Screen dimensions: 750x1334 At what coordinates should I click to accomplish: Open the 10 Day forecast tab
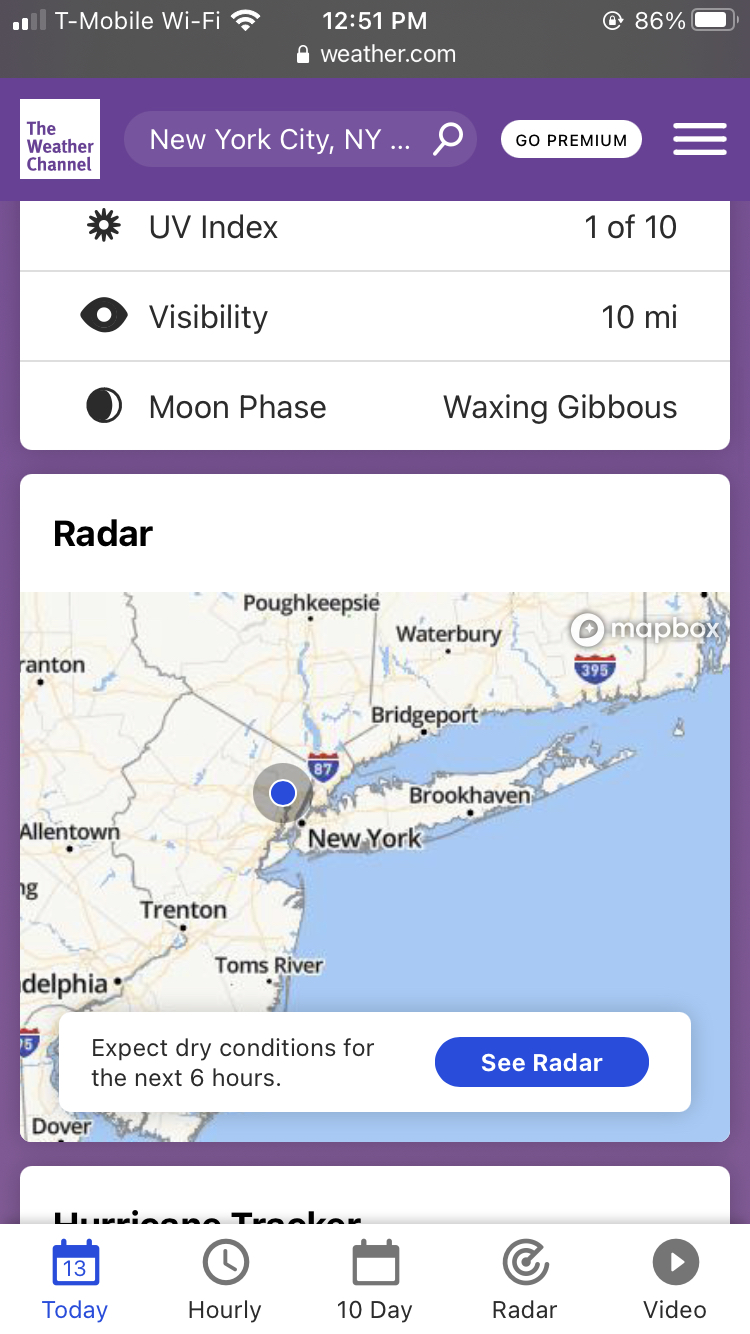[x=375, y=1280]
